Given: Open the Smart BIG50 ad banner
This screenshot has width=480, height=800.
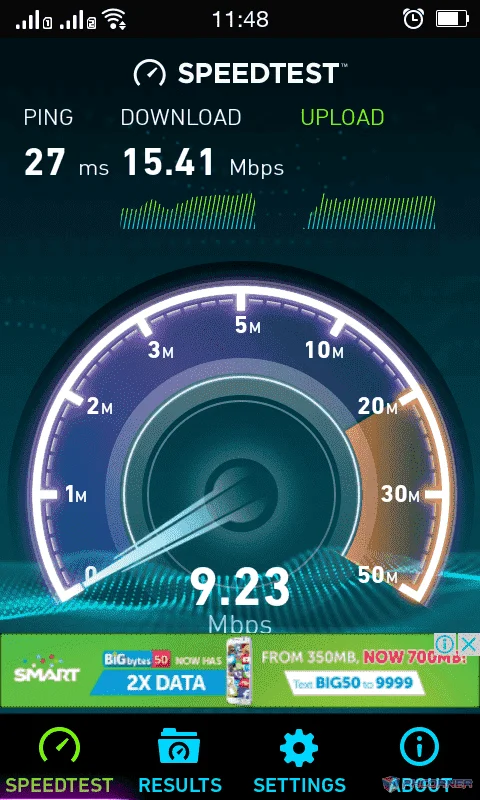Looking at the screenshot, I should coord(240,670).
